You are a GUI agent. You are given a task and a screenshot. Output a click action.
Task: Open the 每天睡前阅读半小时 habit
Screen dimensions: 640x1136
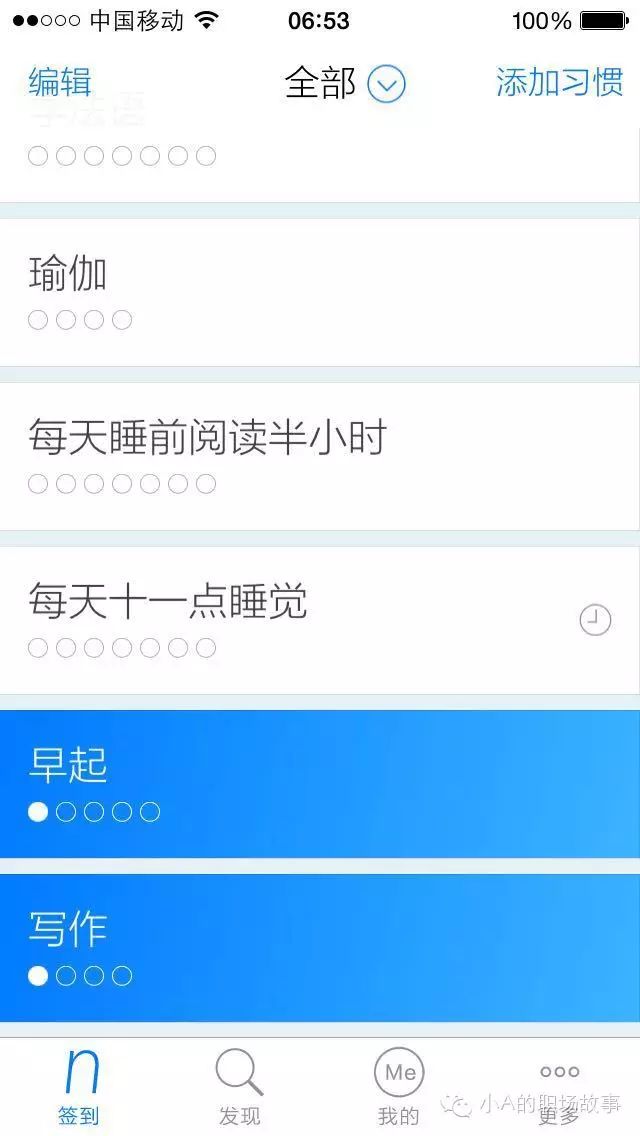click(x=320, y=456)
